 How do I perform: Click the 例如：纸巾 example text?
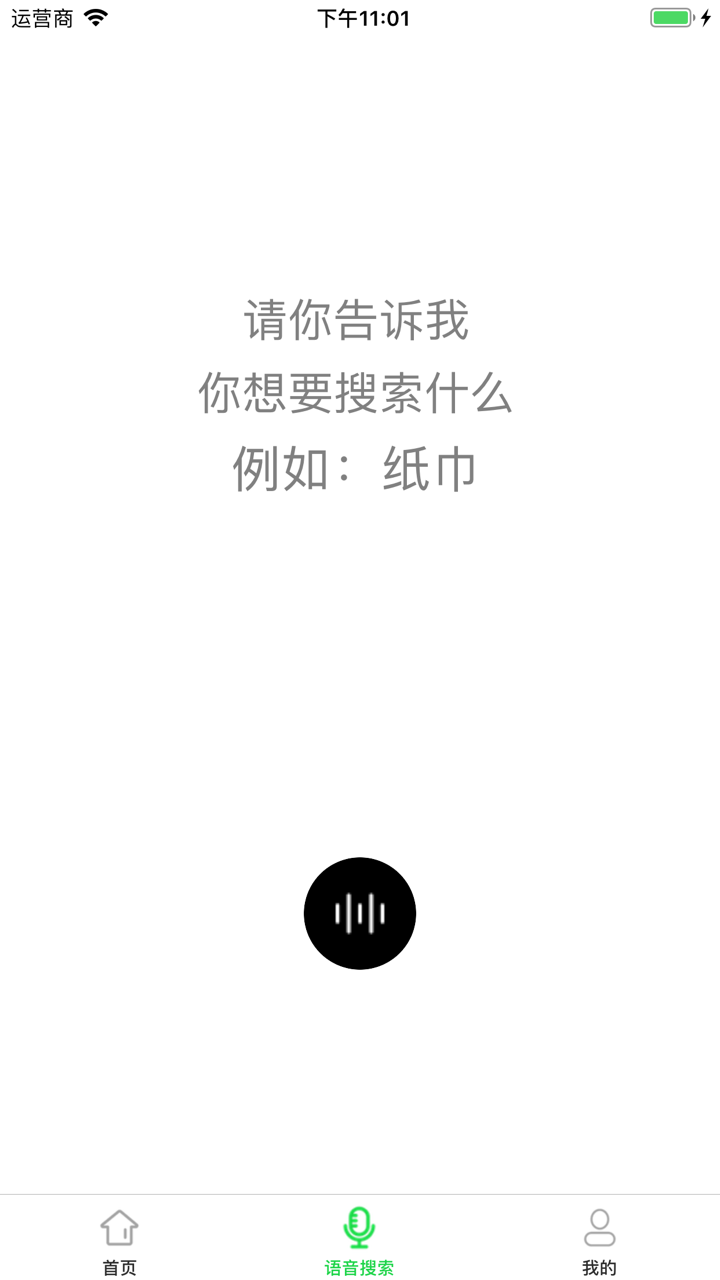pyautogui.click(x=360, y=466)
